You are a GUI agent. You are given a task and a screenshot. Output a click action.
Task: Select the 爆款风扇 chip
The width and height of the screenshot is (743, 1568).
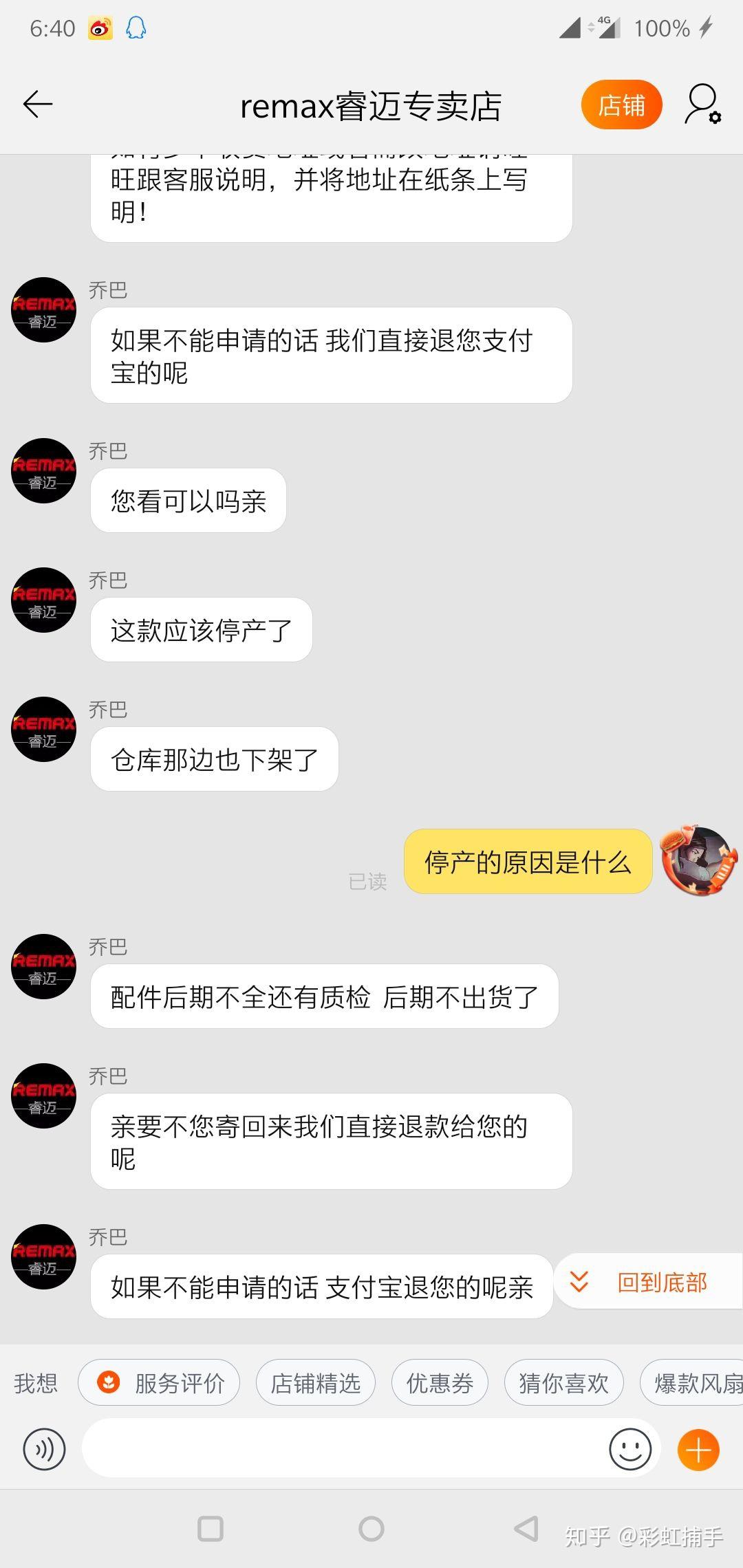pyautogui.click(x=692, y=1382)
